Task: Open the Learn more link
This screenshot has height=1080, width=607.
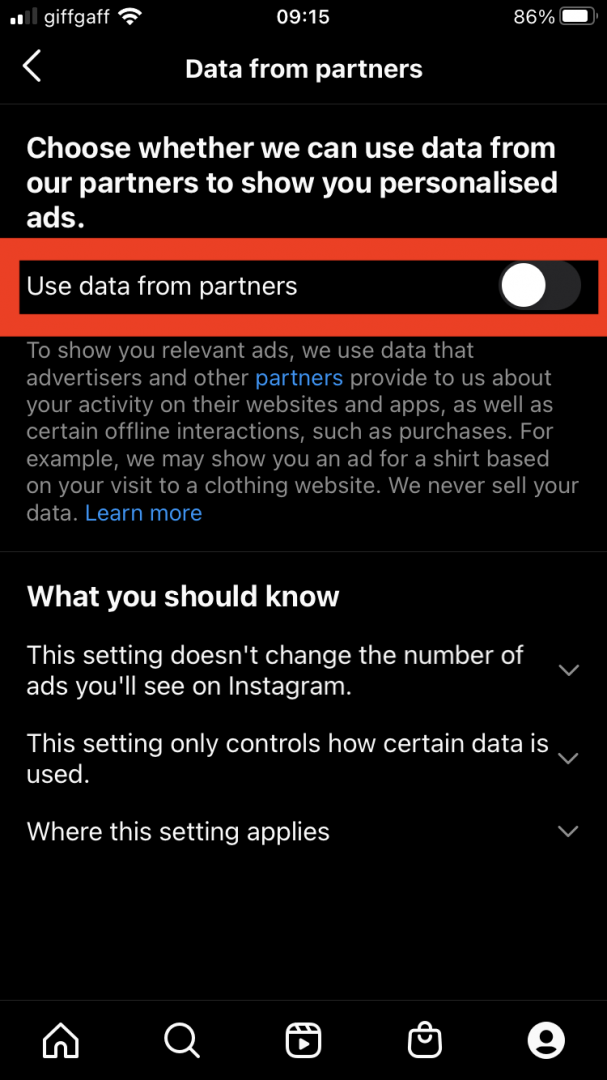Action: point(143,512)
